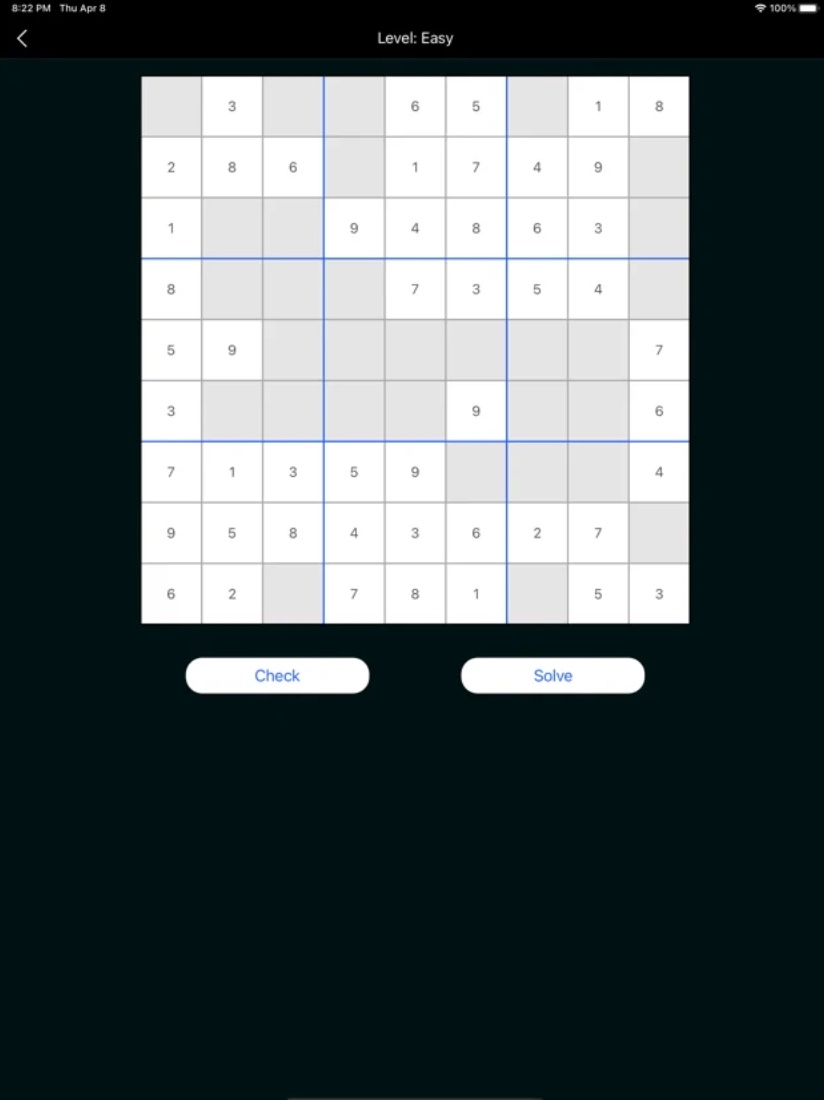Select empty cell between 2 and 7 in bottom row
The height and width of the screenshot is (1100, 824).
293,594
